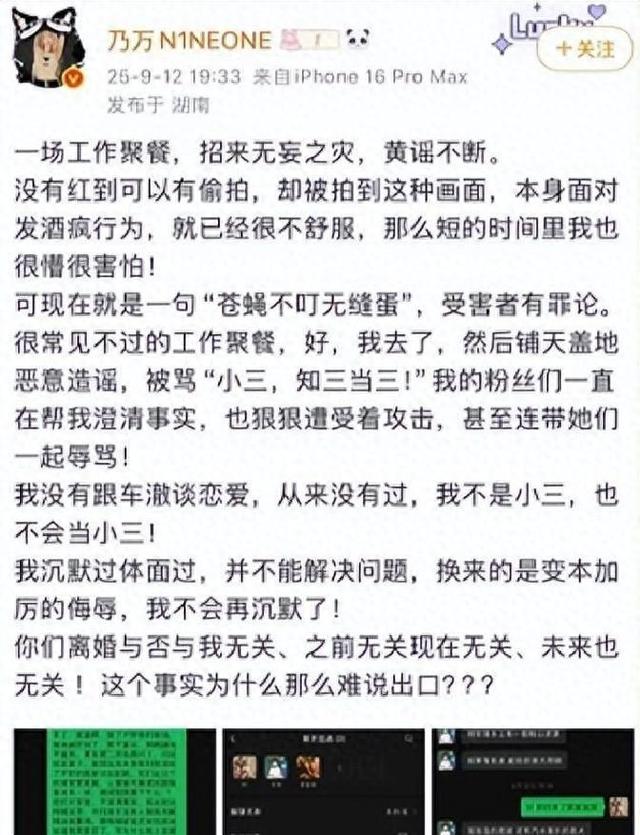Image resolution: width=640 pixels, height=835 pixels.
Task: Tap the username 乃万 N1NEONE
Action: [192, 43]
